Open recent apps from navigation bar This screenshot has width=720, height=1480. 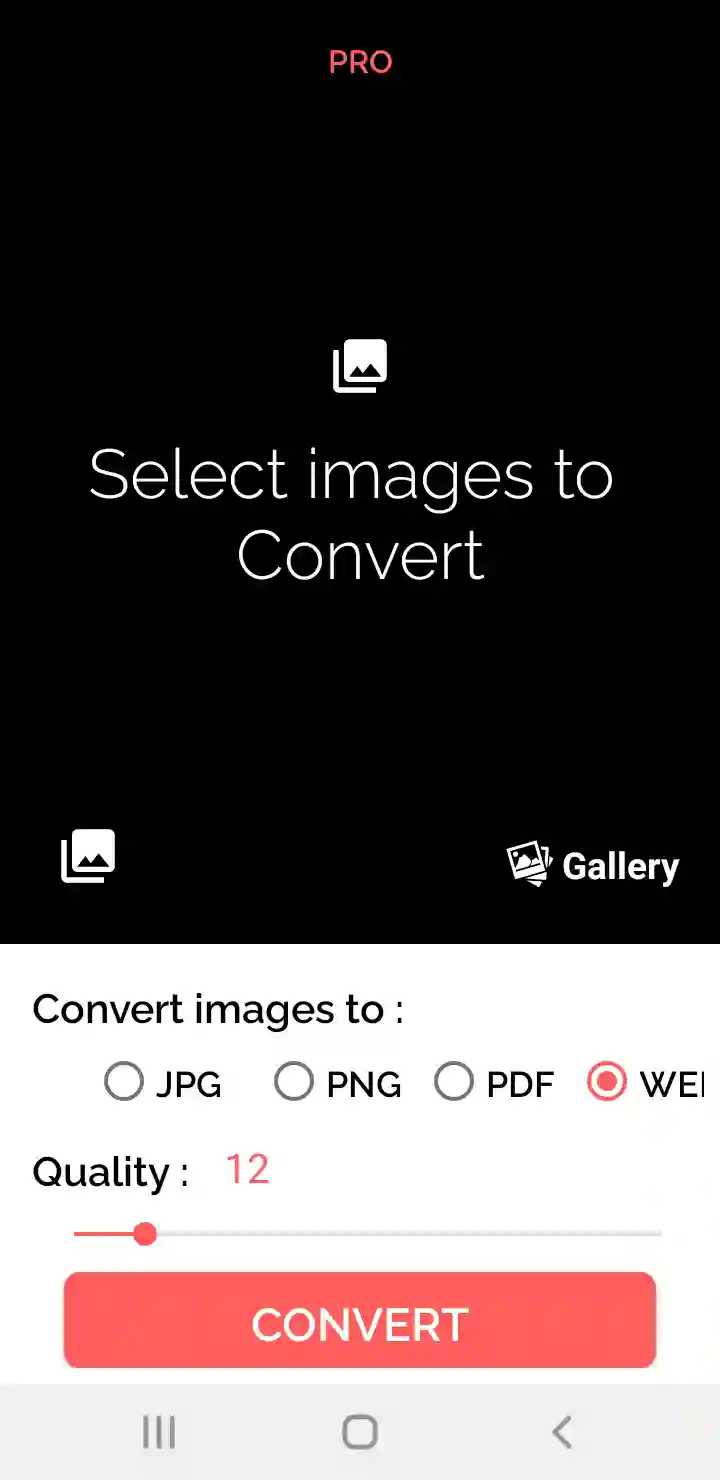[x=159, y=1432]
